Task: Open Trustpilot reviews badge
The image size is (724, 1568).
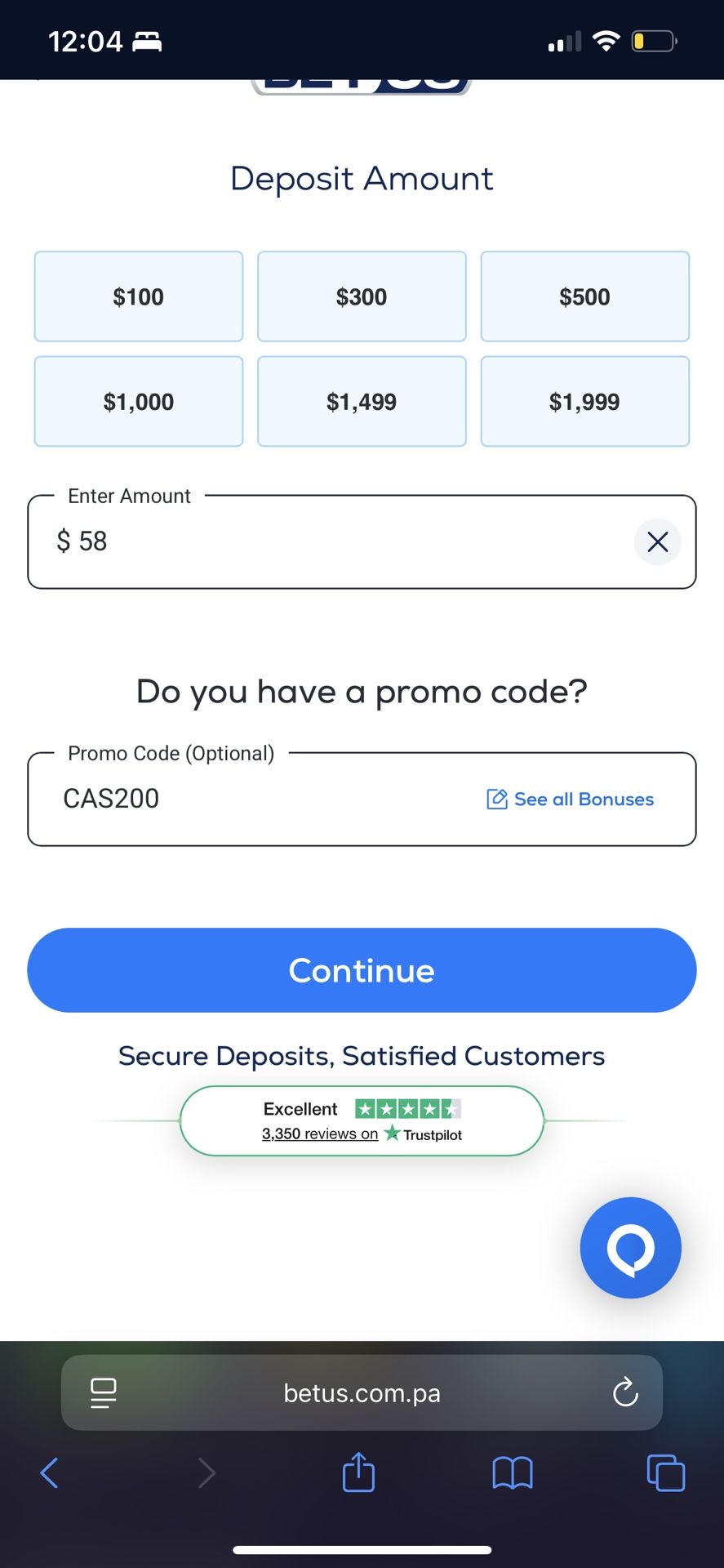Action: 362,1121
